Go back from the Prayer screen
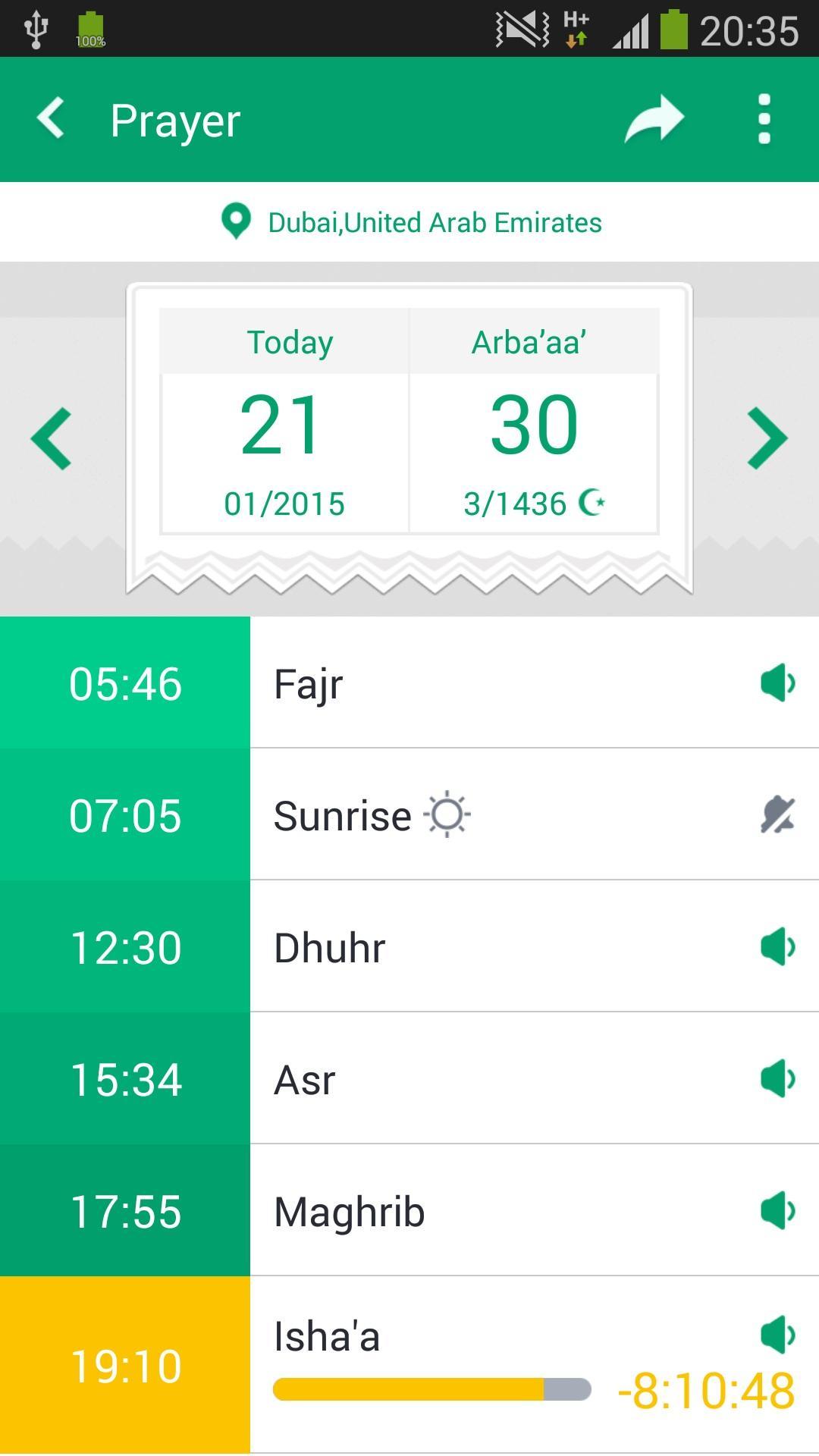 pos(49,118)
